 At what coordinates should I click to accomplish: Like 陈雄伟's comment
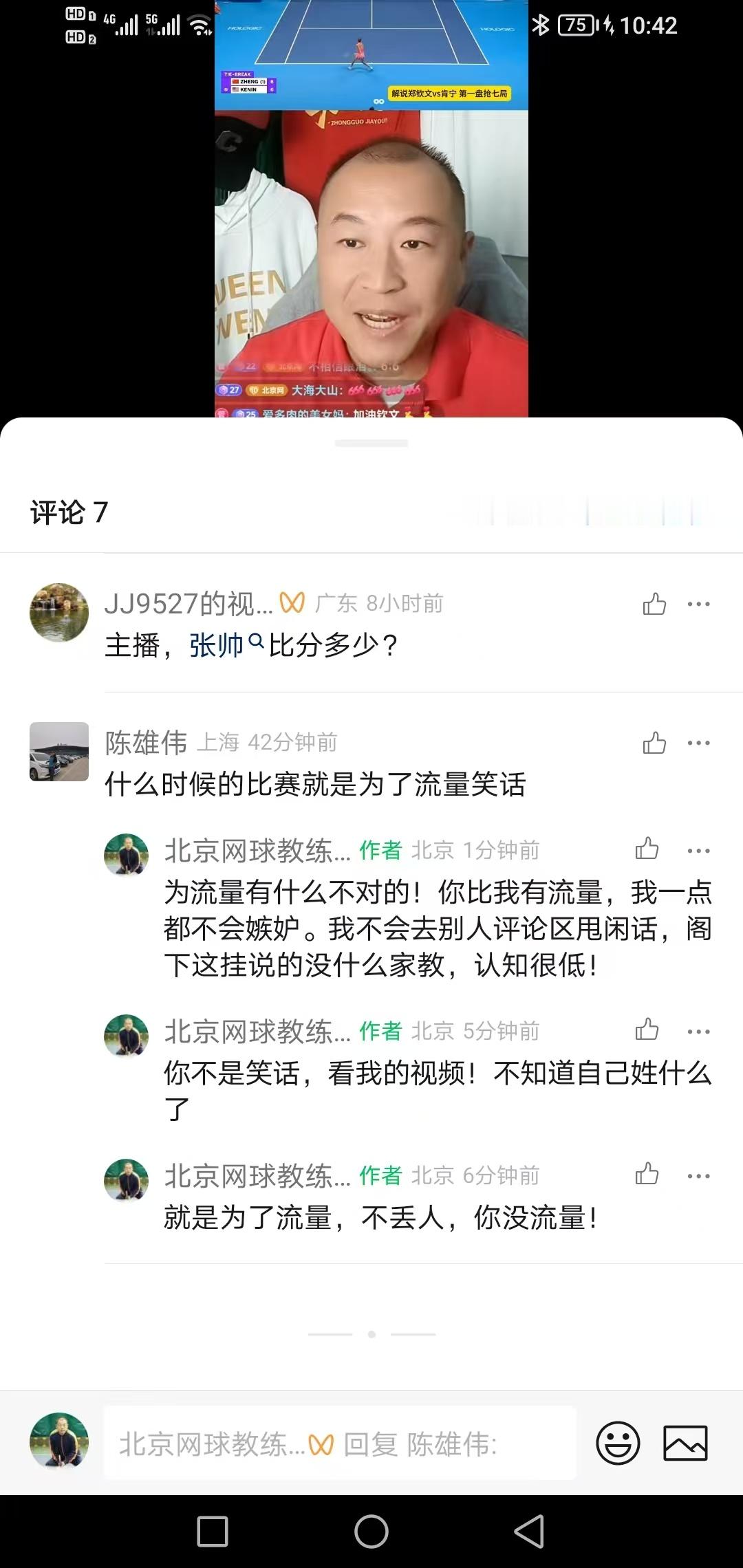tap(654, 741)
